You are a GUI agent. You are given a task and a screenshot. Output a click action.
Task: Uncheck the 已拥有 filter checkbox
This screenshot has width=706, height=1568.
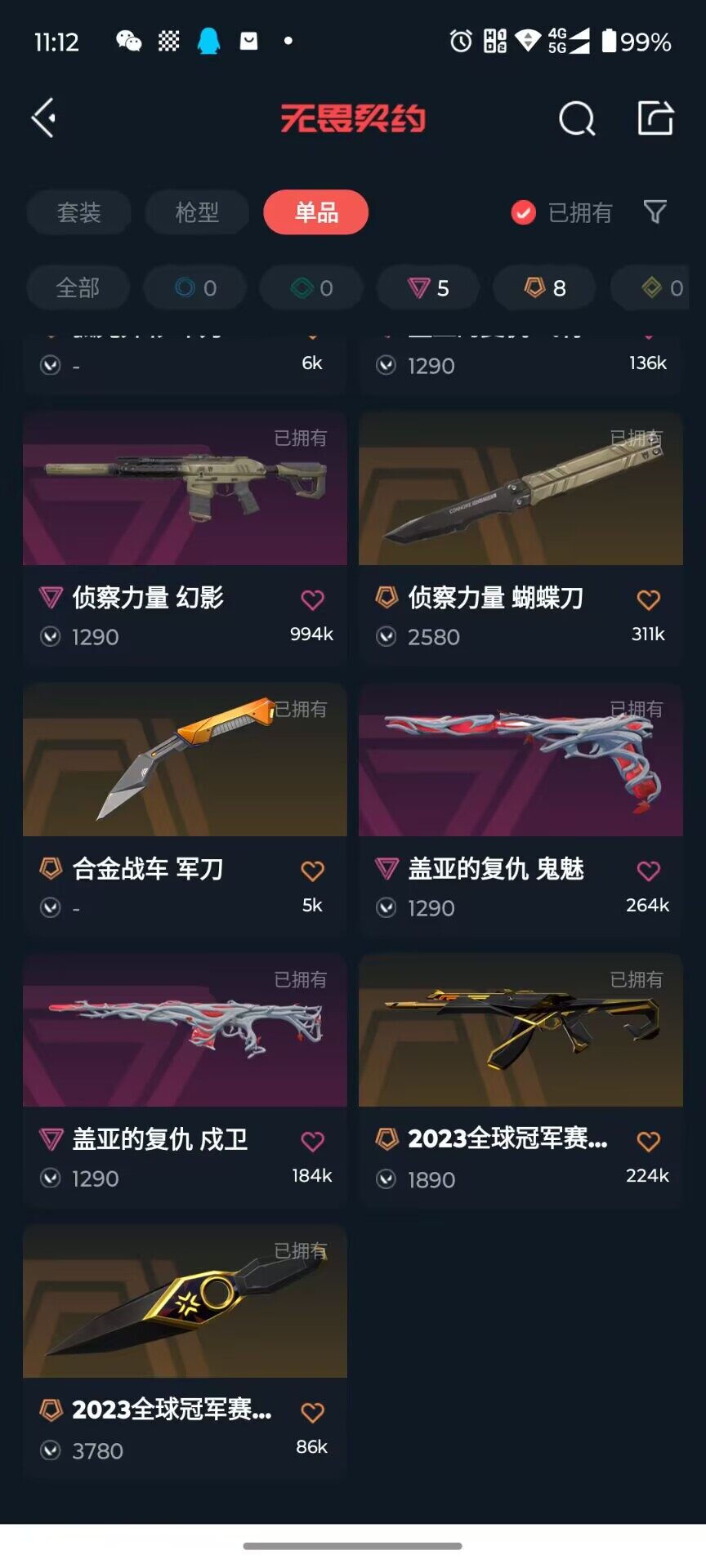pos(524,212)
